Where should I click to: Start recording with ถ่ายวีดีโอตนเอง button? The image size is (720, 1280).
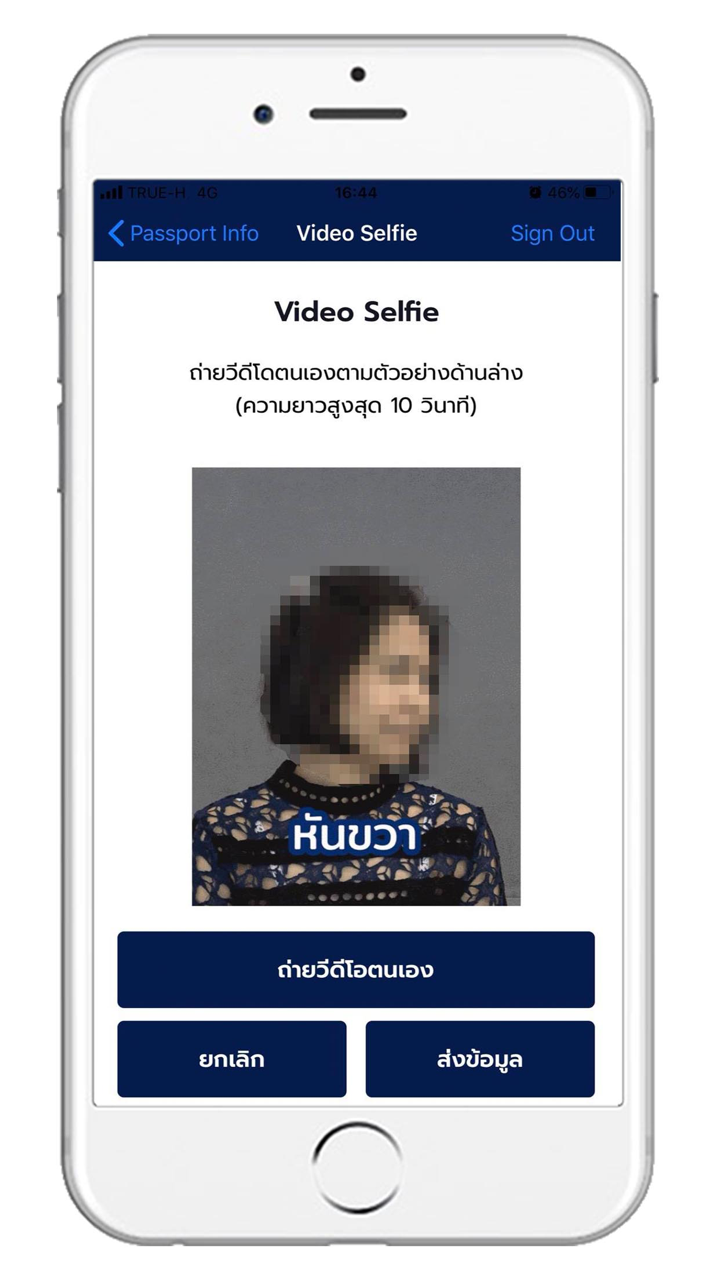(x=356, y=969)
